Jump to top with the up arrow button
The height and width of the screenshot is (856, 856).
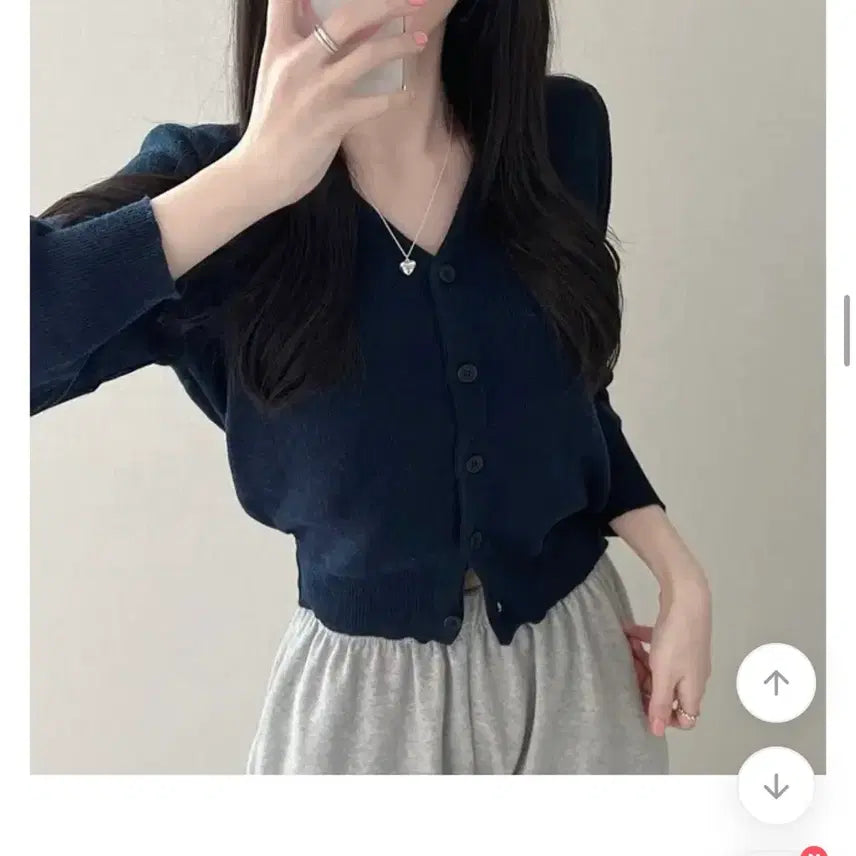(x=776, y=683)
